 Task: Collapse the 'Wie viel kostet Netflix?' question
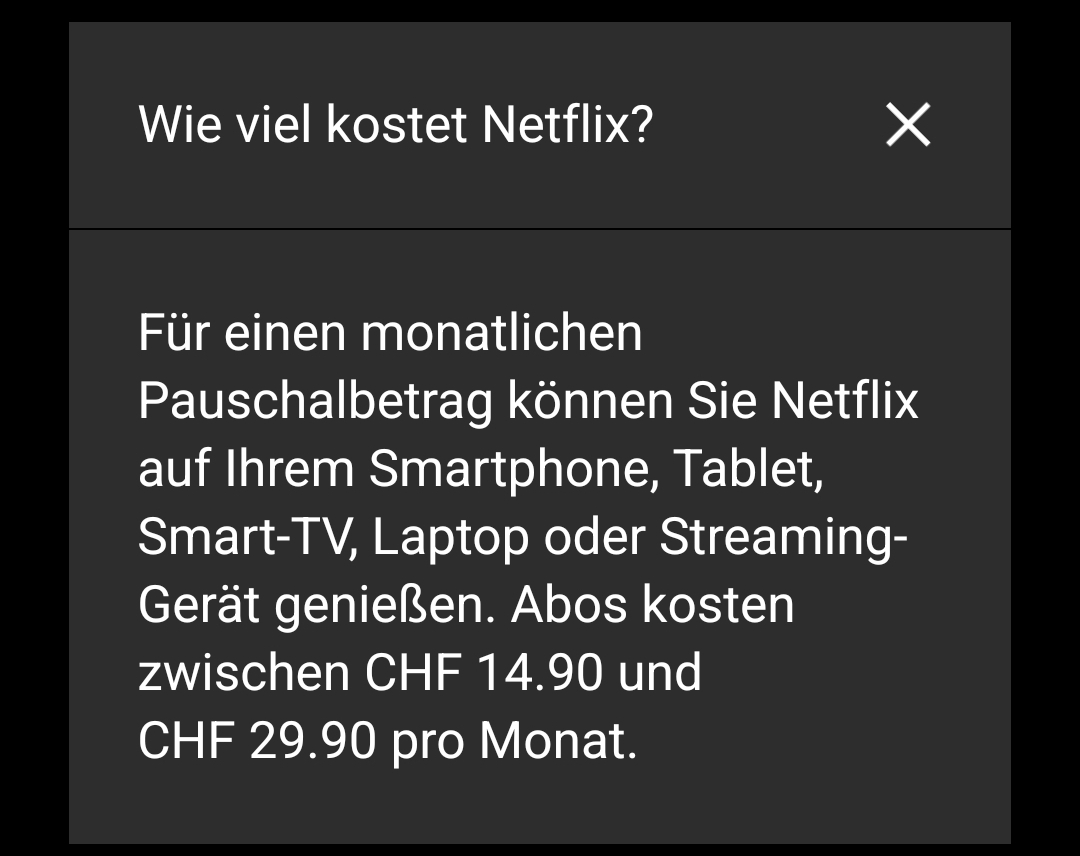coord(907,126)
